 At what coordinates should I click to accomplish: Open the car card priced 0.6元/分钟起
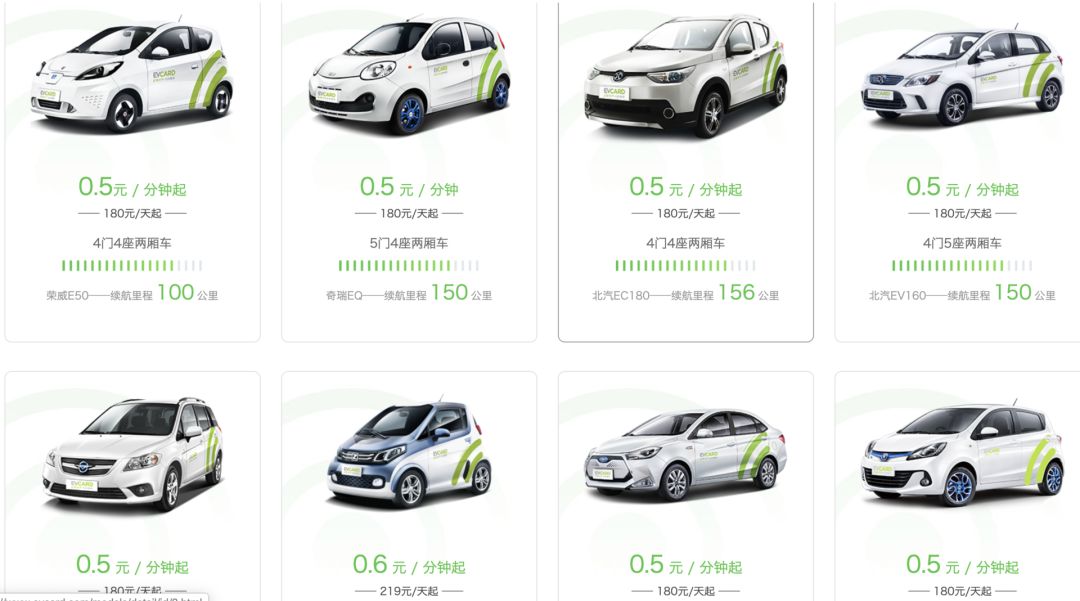click(409, 480)
